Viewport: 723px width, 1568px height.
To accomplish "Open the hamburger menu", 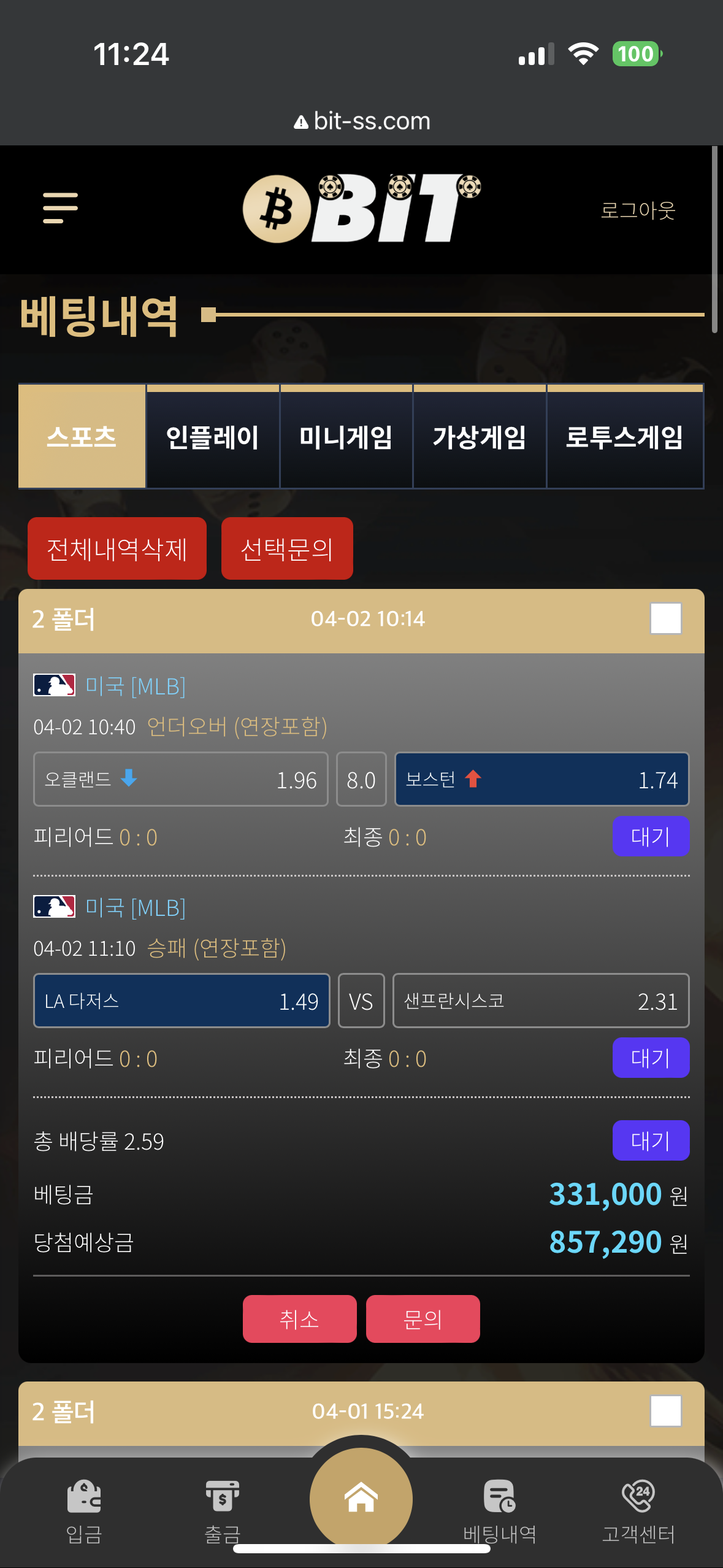I will click(x=60, y=208).
